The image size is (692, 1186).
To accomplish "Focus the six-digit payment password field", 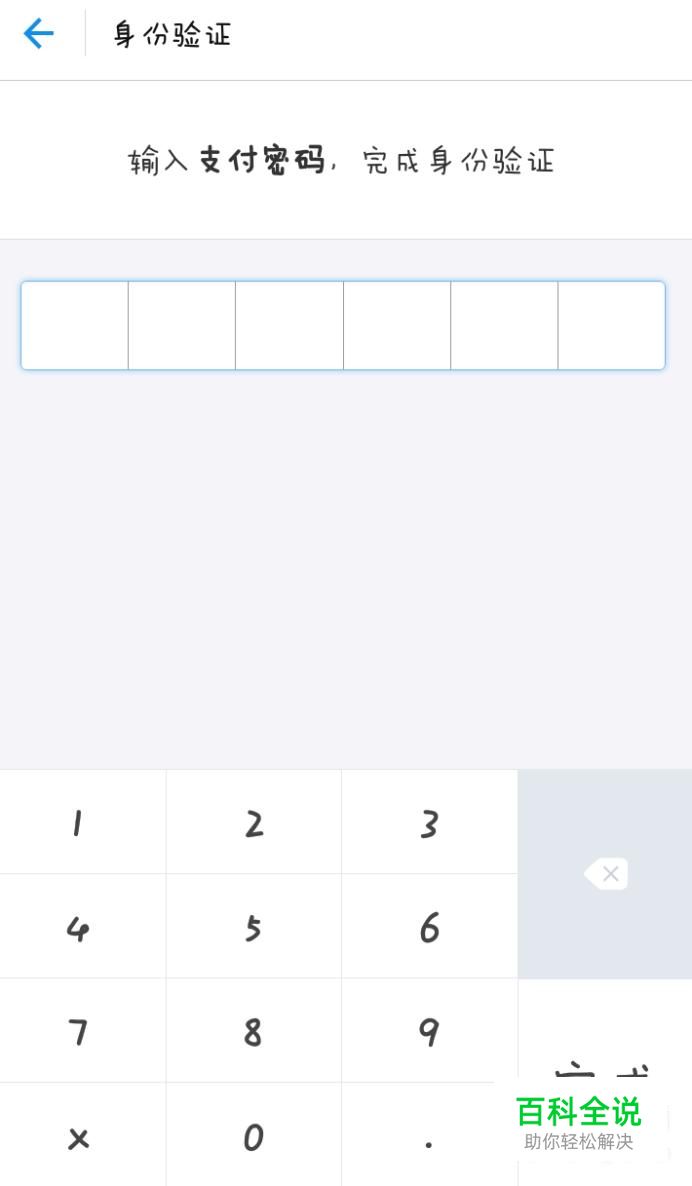I will [343, 325].
